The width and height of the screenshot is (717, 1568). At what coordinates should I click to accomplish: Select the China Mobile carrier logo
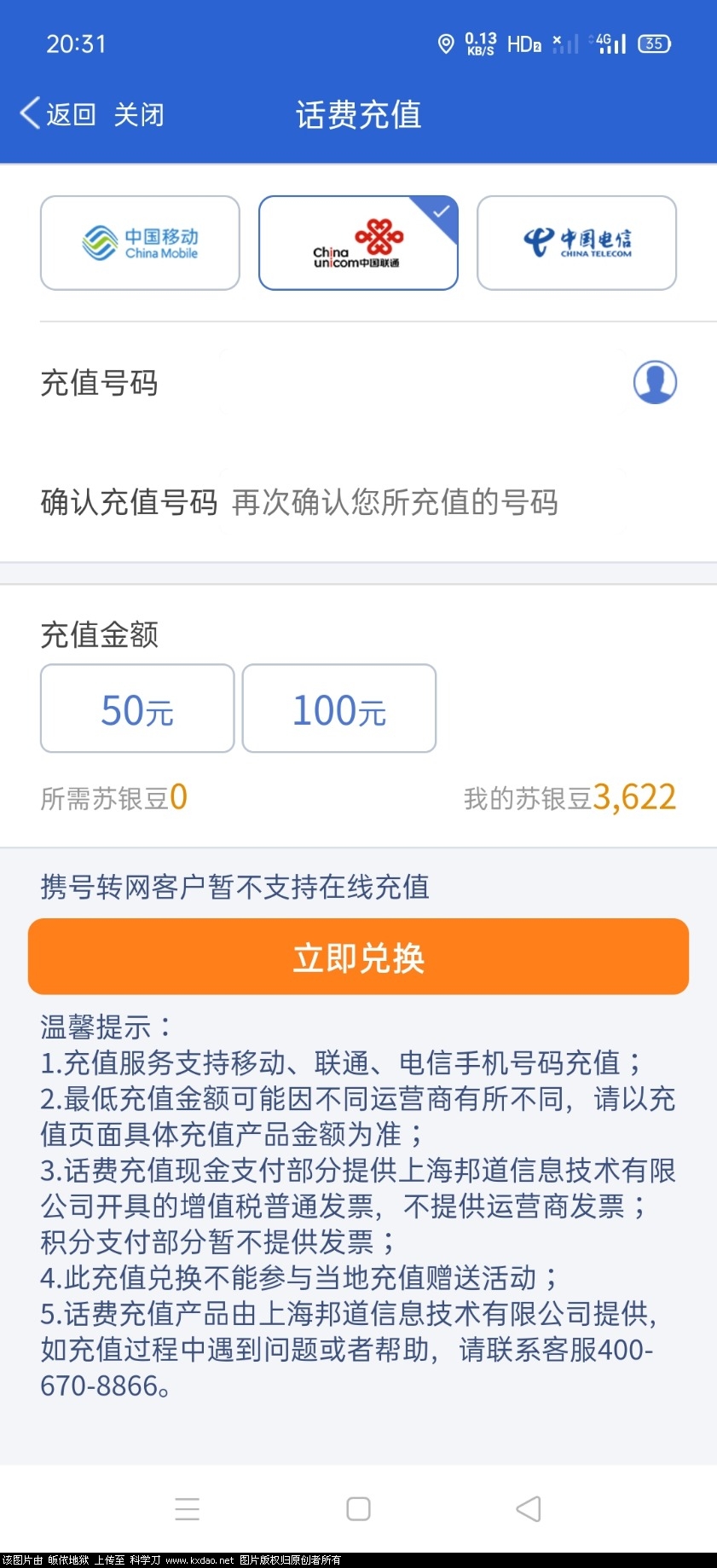coord(139,242)
